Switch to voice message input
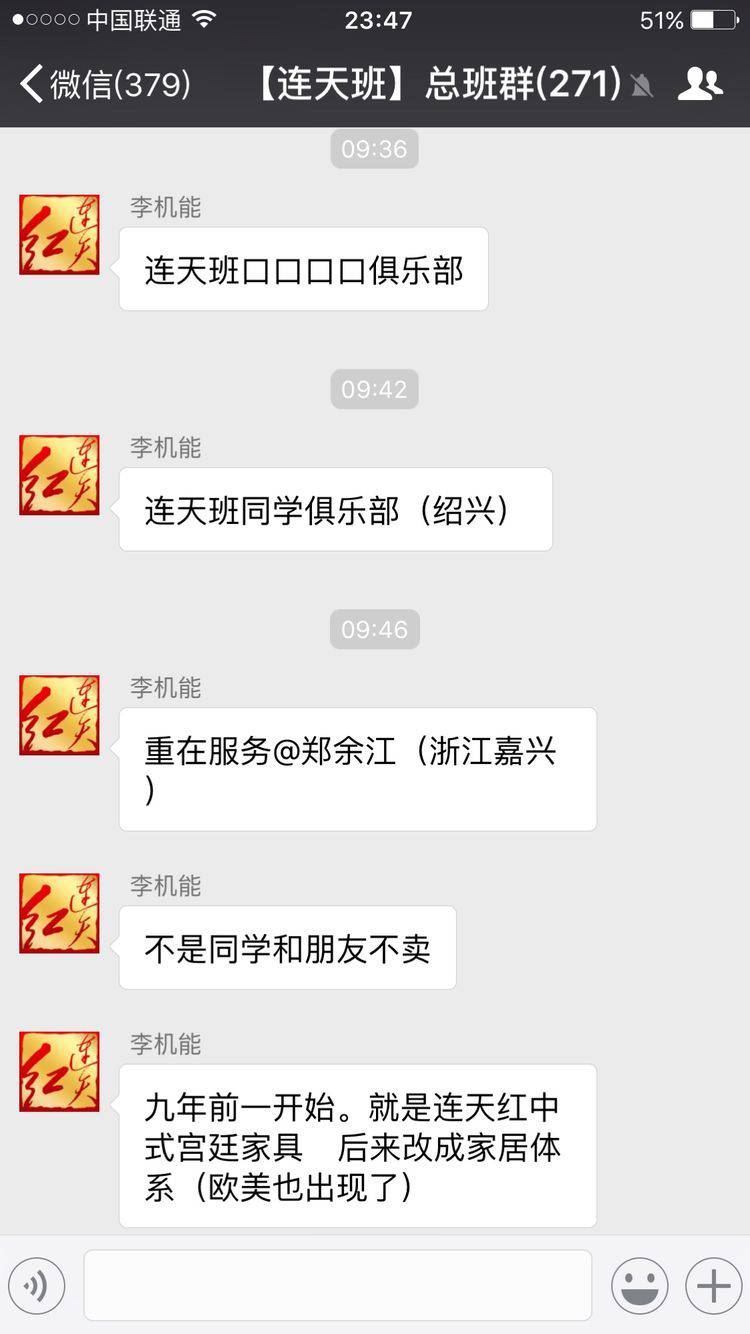Screen dimensions: 750x1334 coord(37,1285)
